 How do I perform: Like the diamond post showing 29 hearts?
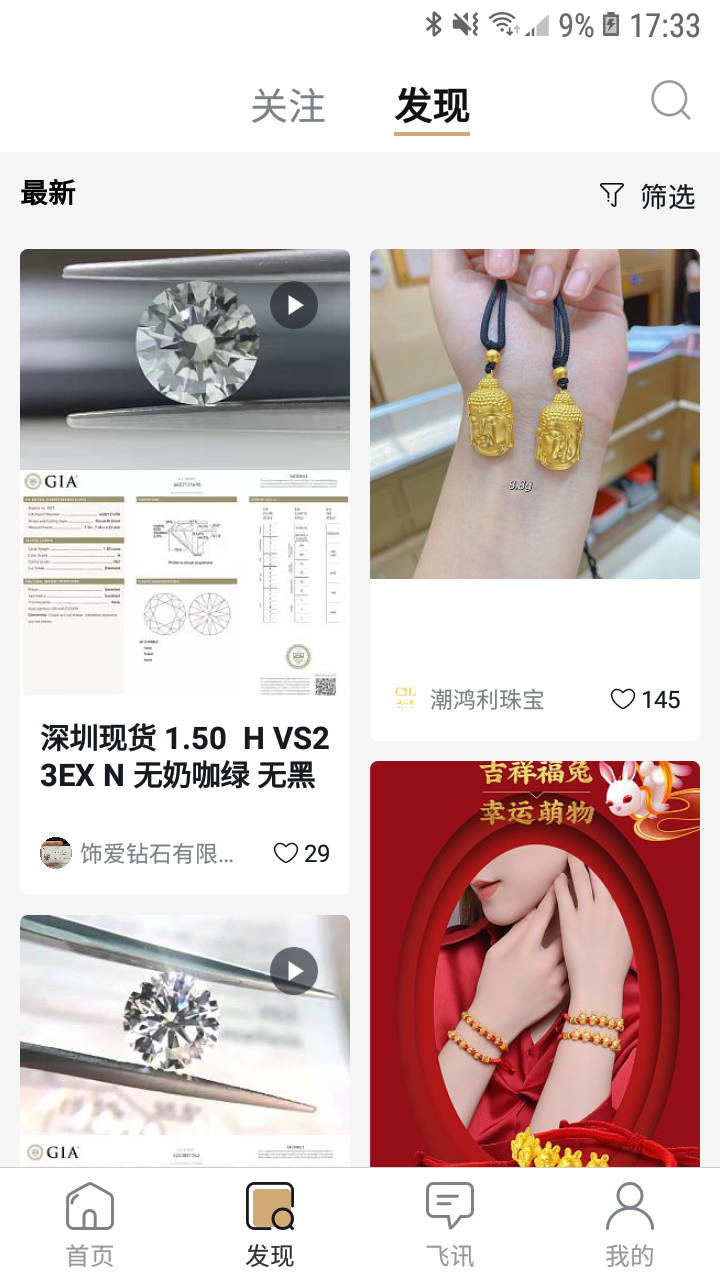pos(286,853)
